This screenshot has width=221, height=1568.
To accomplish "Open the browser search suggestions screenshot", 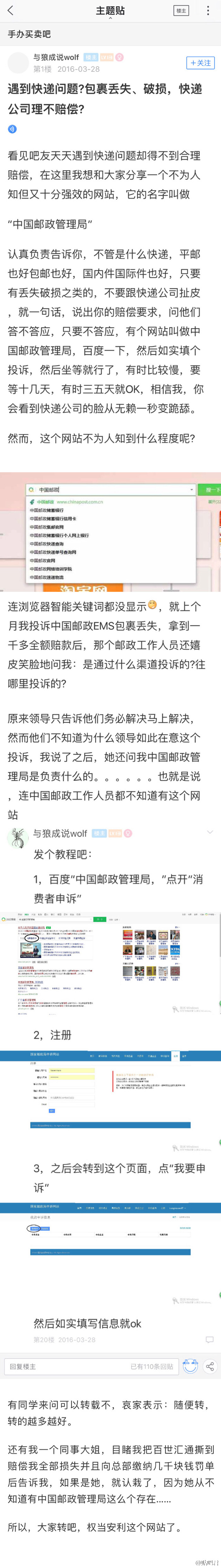I will 110,531.
